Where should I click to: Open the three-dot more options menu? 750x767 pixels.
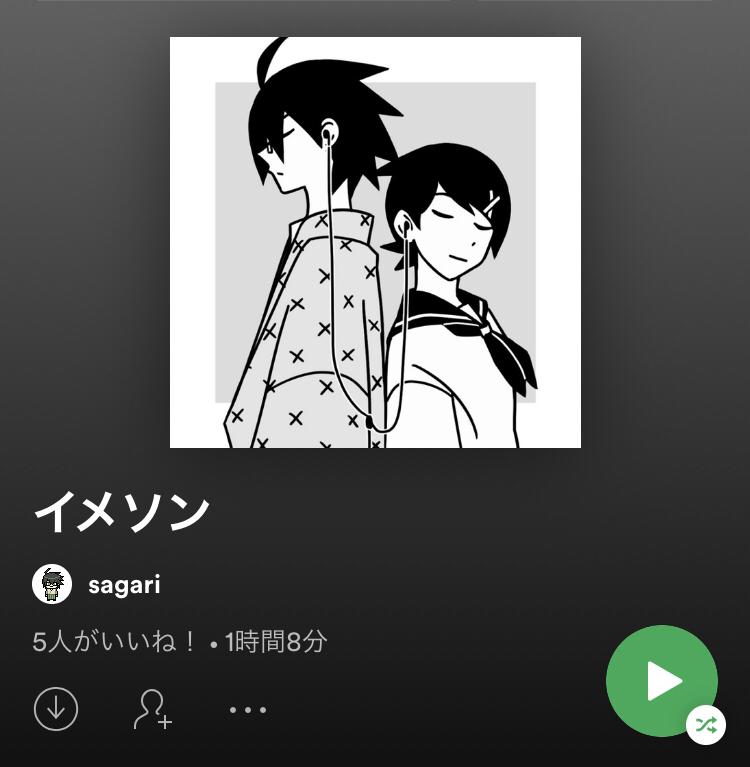(247, 710)
